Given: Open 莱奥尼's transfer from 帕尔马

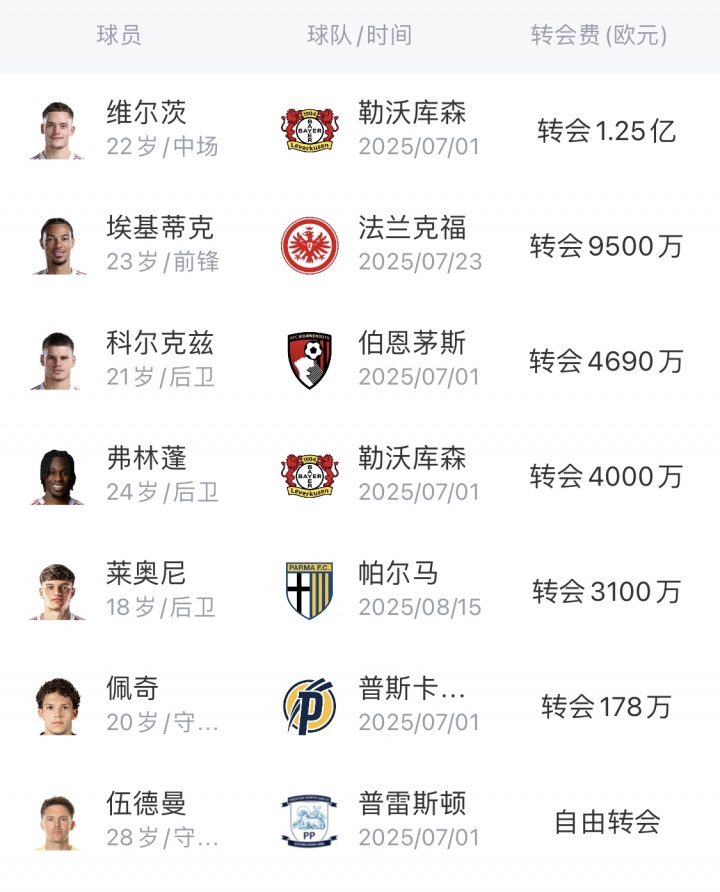Looking at the screenshot, I should coord(146,573).
